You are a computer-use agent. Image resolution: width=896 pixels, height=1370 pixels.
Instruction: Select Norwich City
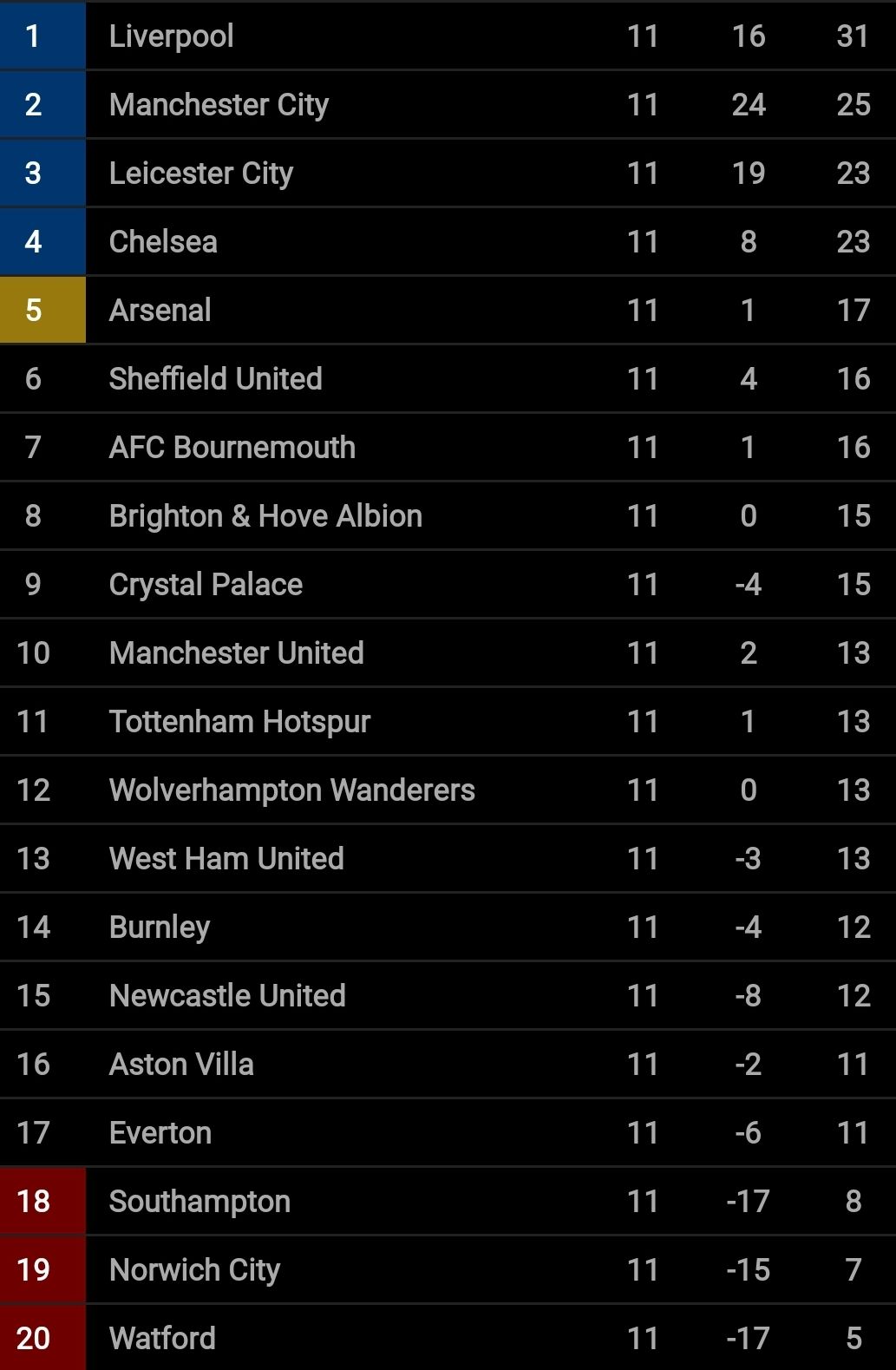click(x=448, y=1269)
